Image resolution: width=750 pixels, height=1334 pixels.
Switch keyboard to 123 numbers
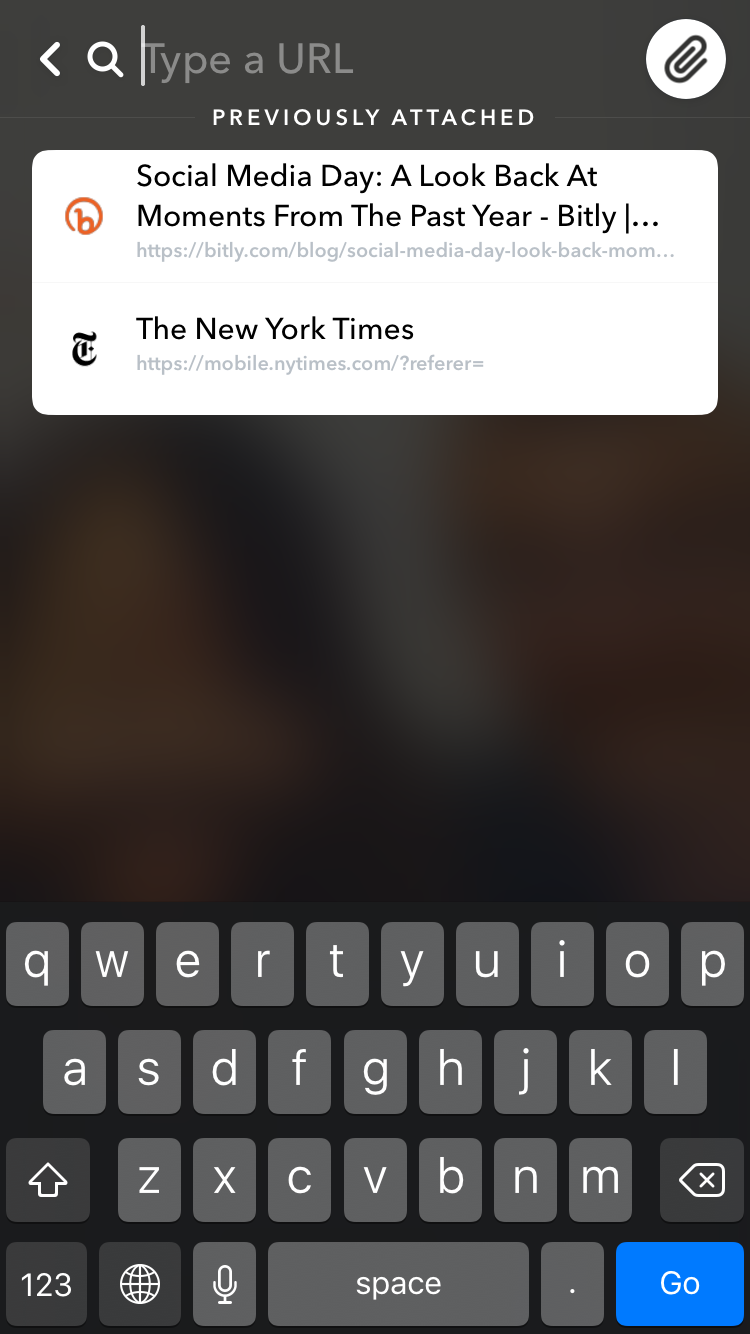point(46,1284)
